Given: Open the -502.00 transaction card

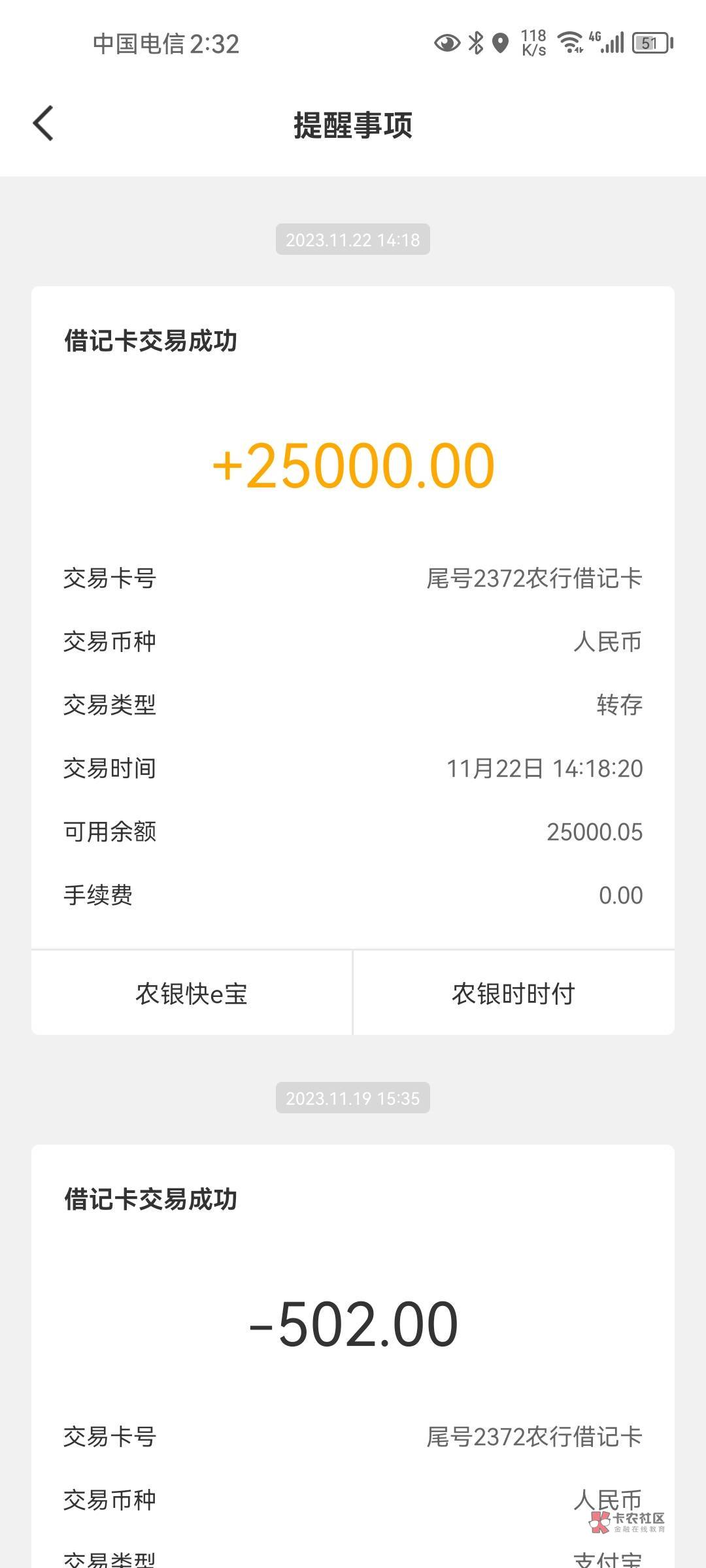Looking at the screenshot, I should click(353, 1356).
